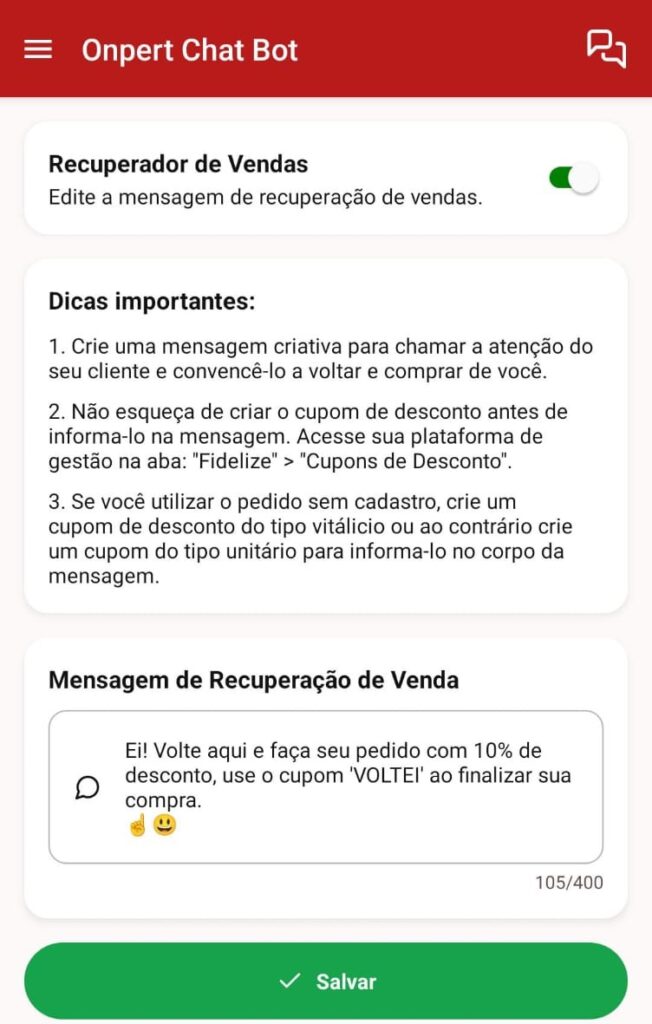Open the hamburger drawer menu
The height and width of the screenshot is (1024, 652).
click(x=38, y=50)
